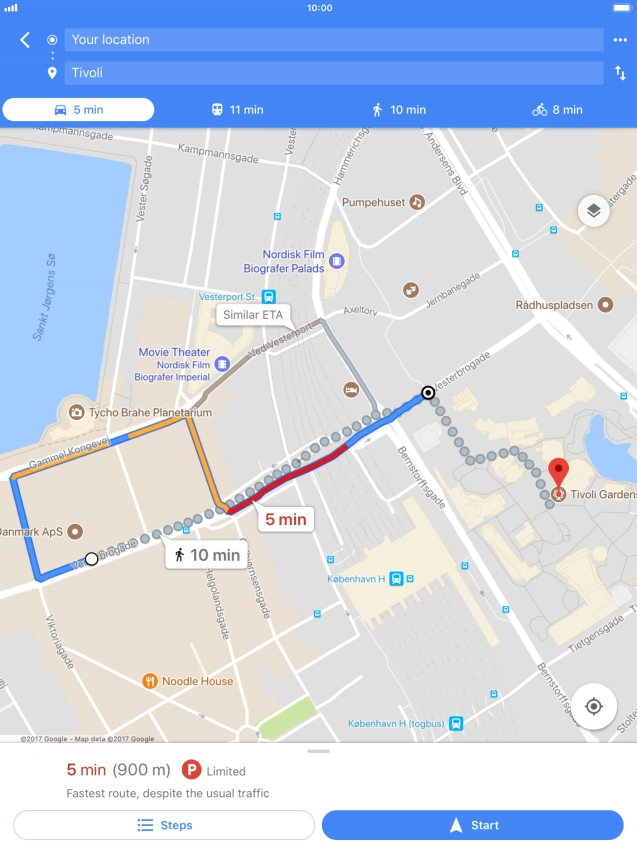View route Steps
The width and height of the screenshot is (637, 850).
tap(164, 825)
